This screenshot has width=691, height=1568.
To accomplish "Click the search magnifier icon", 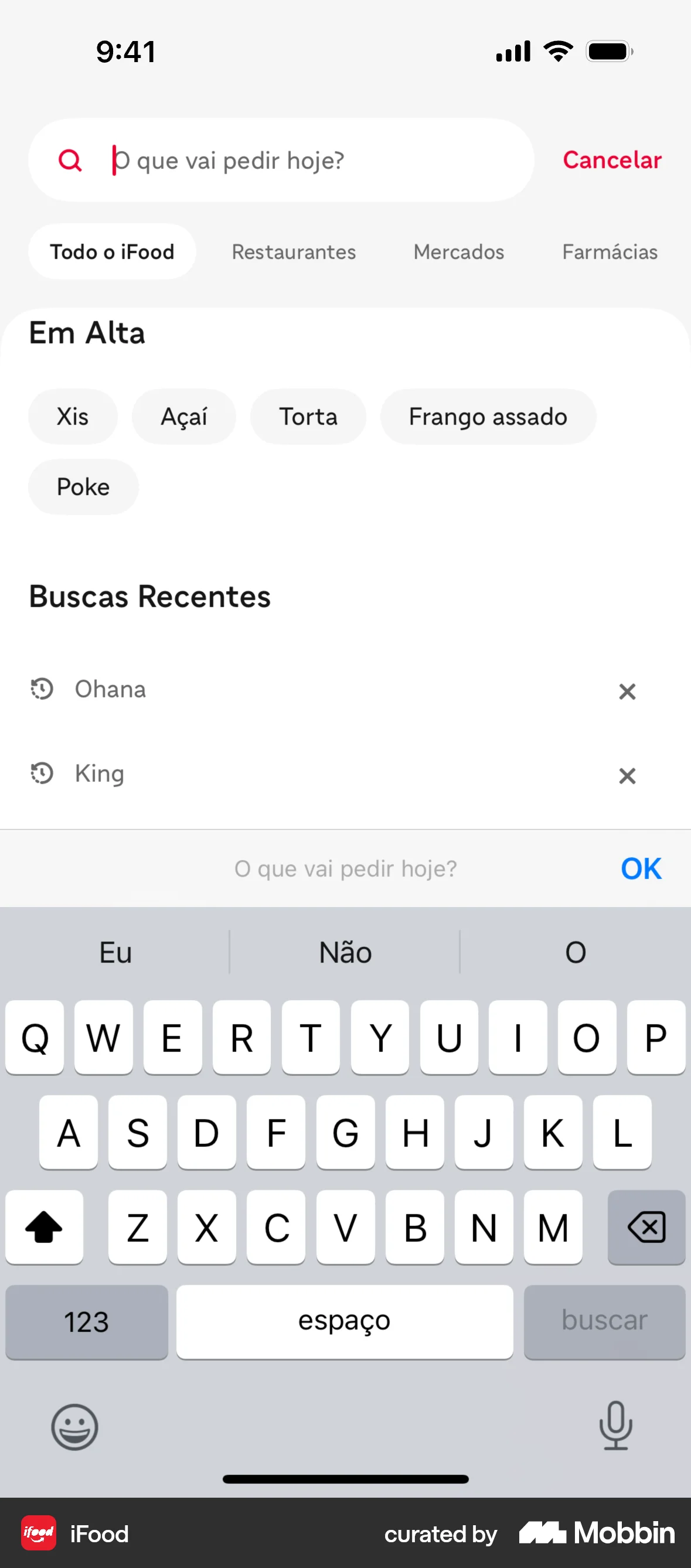I will [x=70, y=160].
